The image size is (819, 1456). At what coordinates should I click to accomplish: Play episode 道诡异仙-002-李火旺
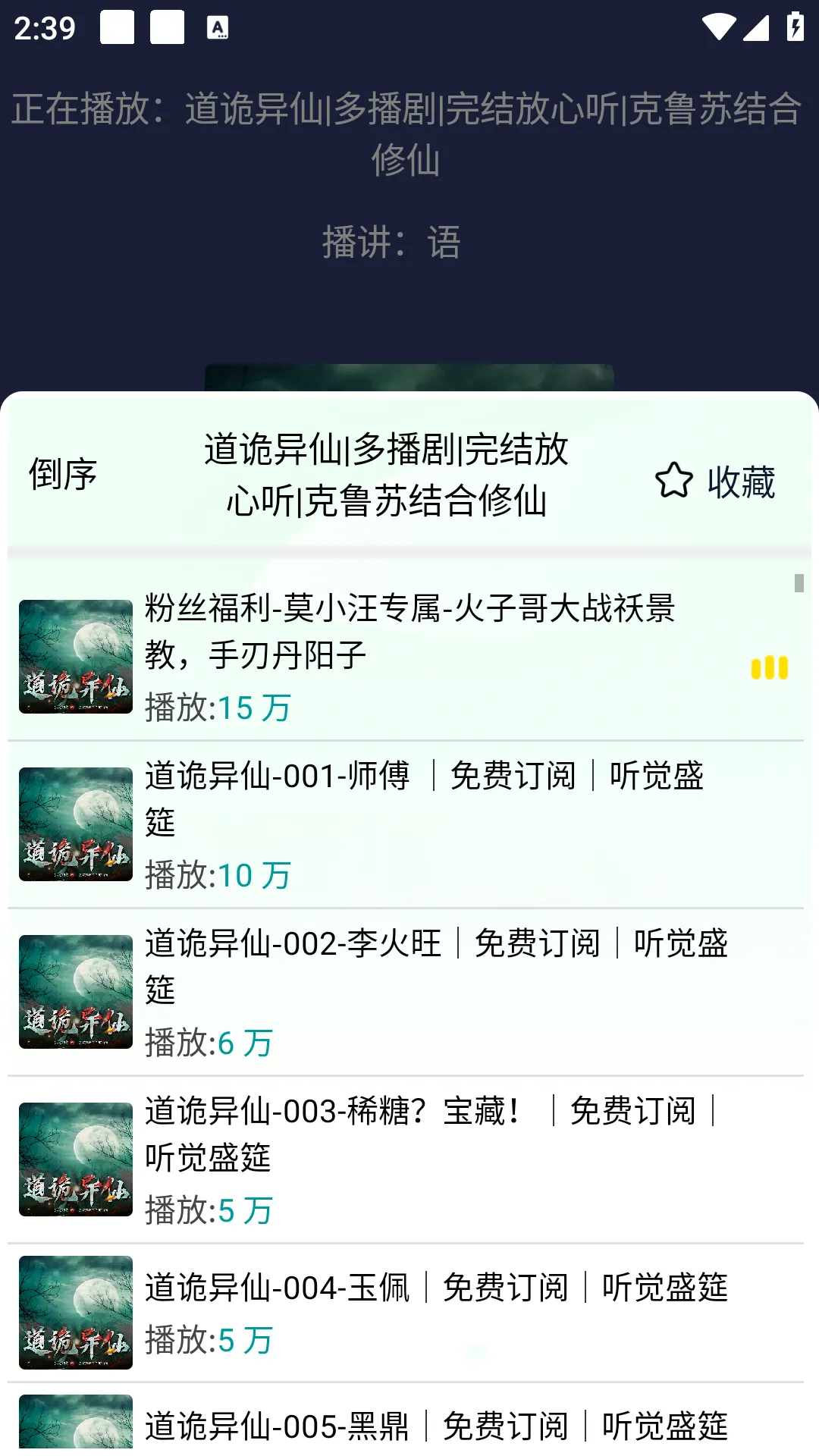[409, 992]
